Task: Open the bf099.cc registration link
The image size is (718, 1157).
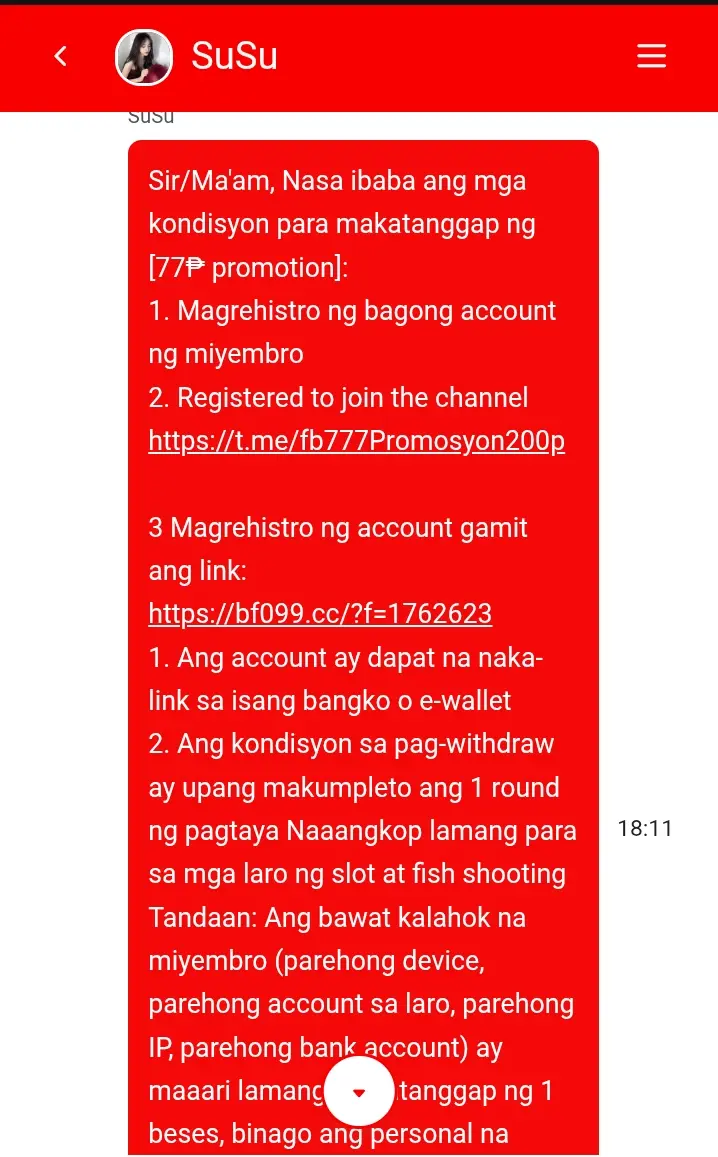Action: pyautogui.click(x=320, y=613)
